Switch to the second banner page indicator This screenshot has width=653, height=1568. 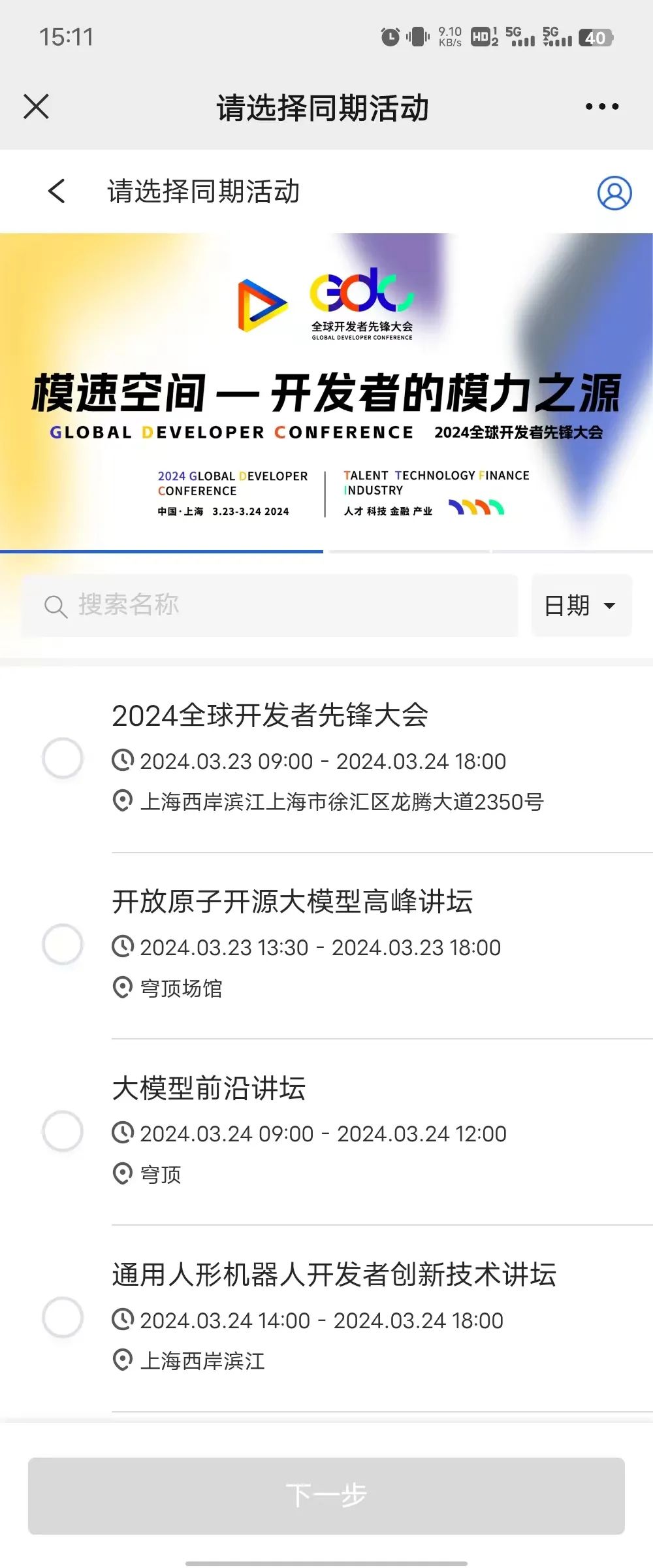pos(410,552)
